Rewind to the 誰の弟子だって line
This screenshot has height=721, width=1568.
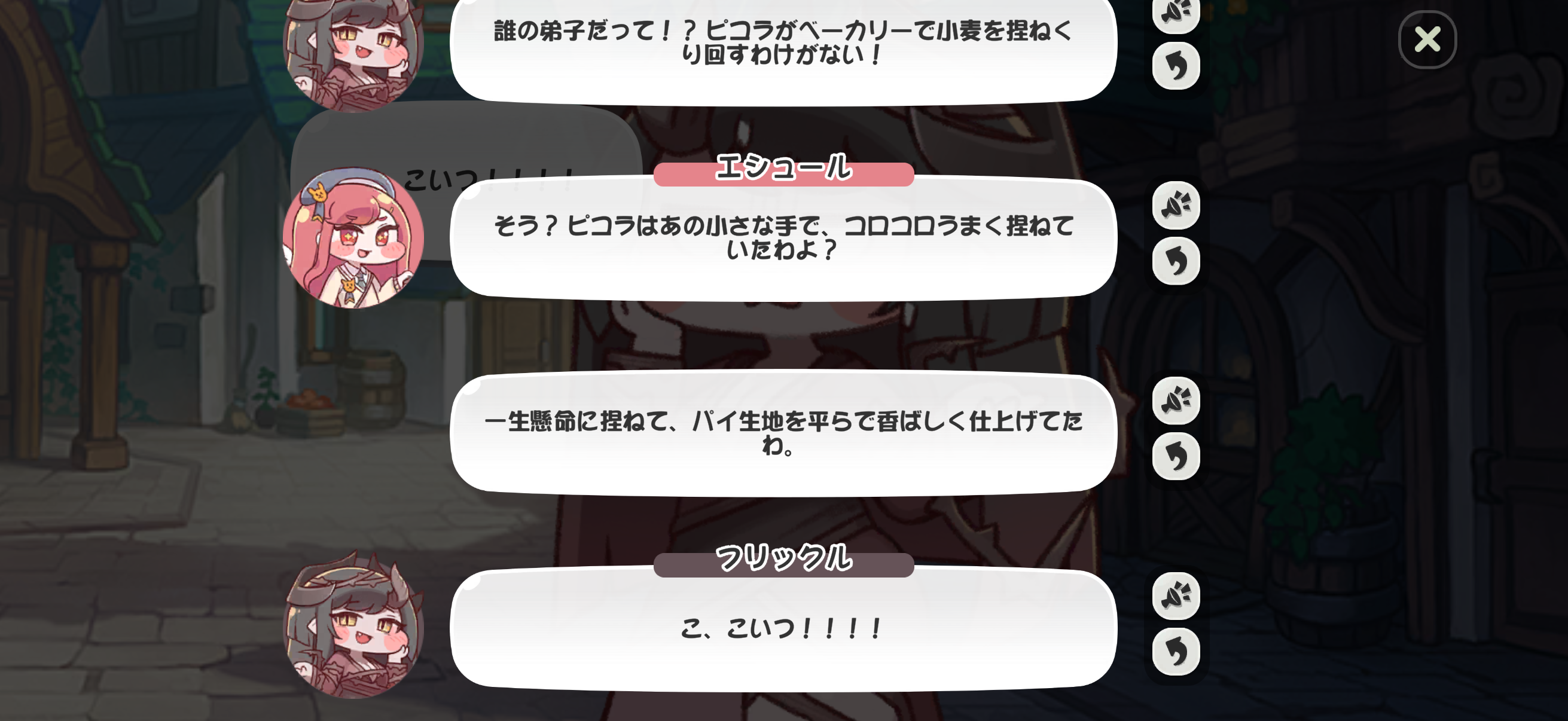[x=1175, y=66]
